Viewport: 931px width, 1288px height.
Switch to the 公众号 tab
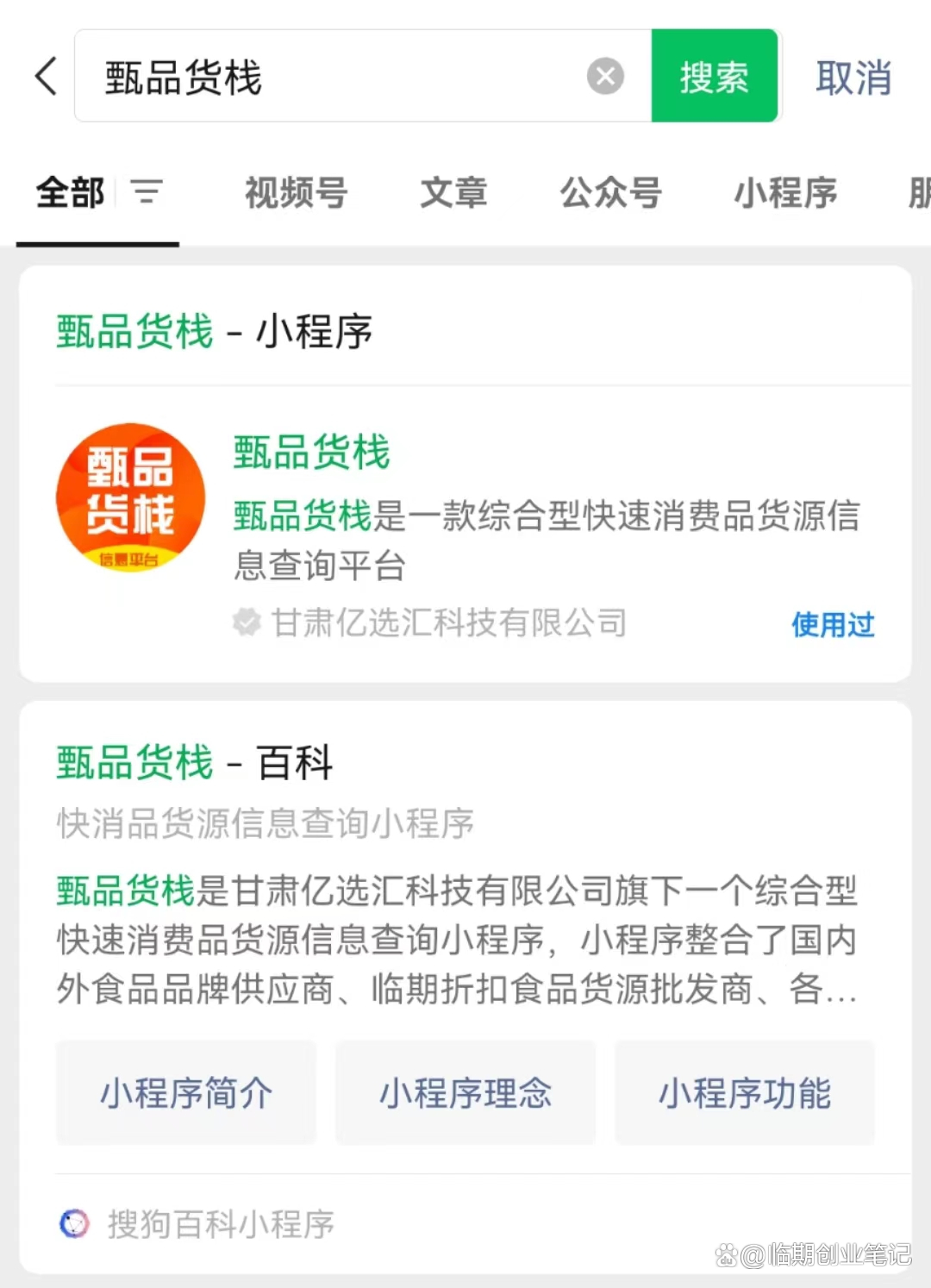click(610, 192)
